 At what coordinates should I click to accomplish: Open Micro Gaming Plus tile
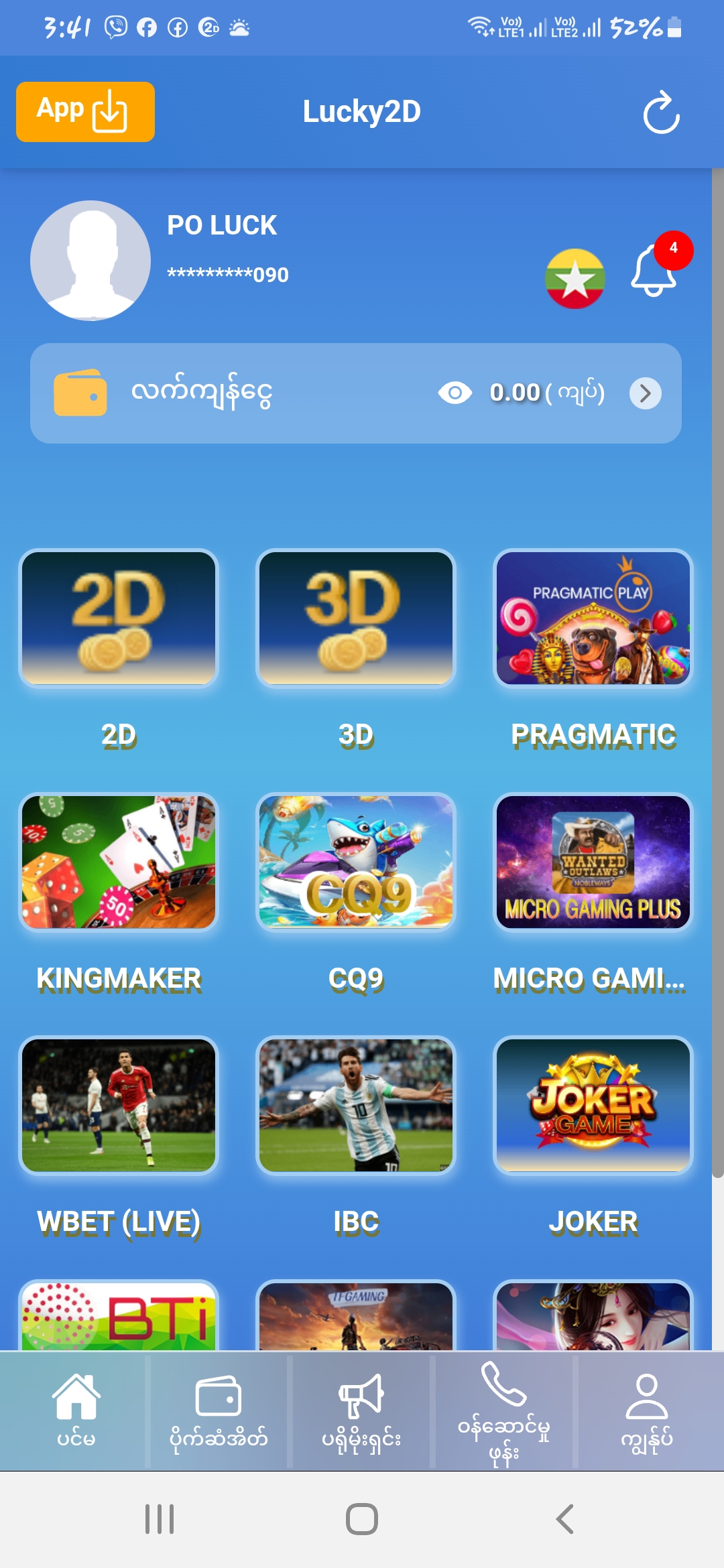coord(593,862)
